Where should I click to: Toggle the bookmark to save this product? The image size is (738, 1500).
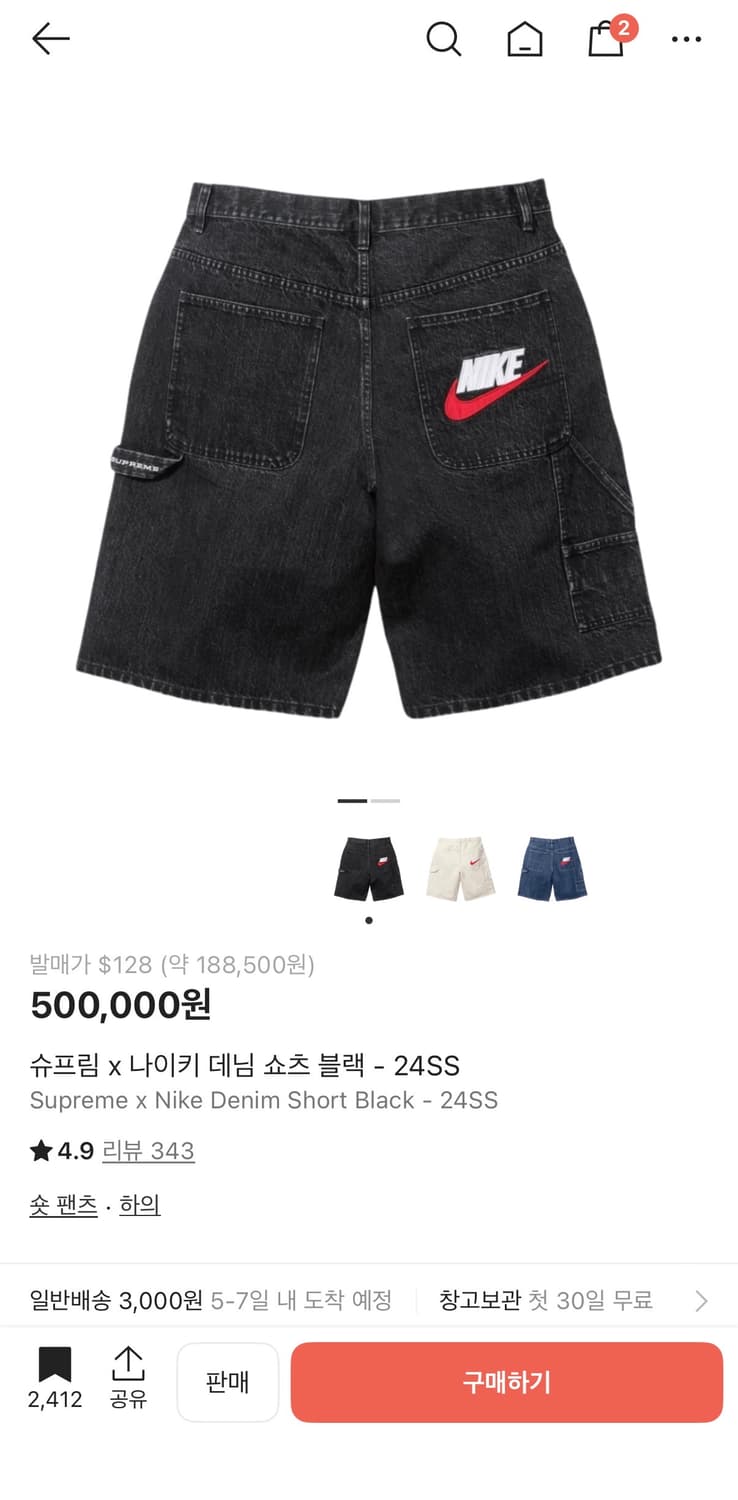tap(55, 1363)
